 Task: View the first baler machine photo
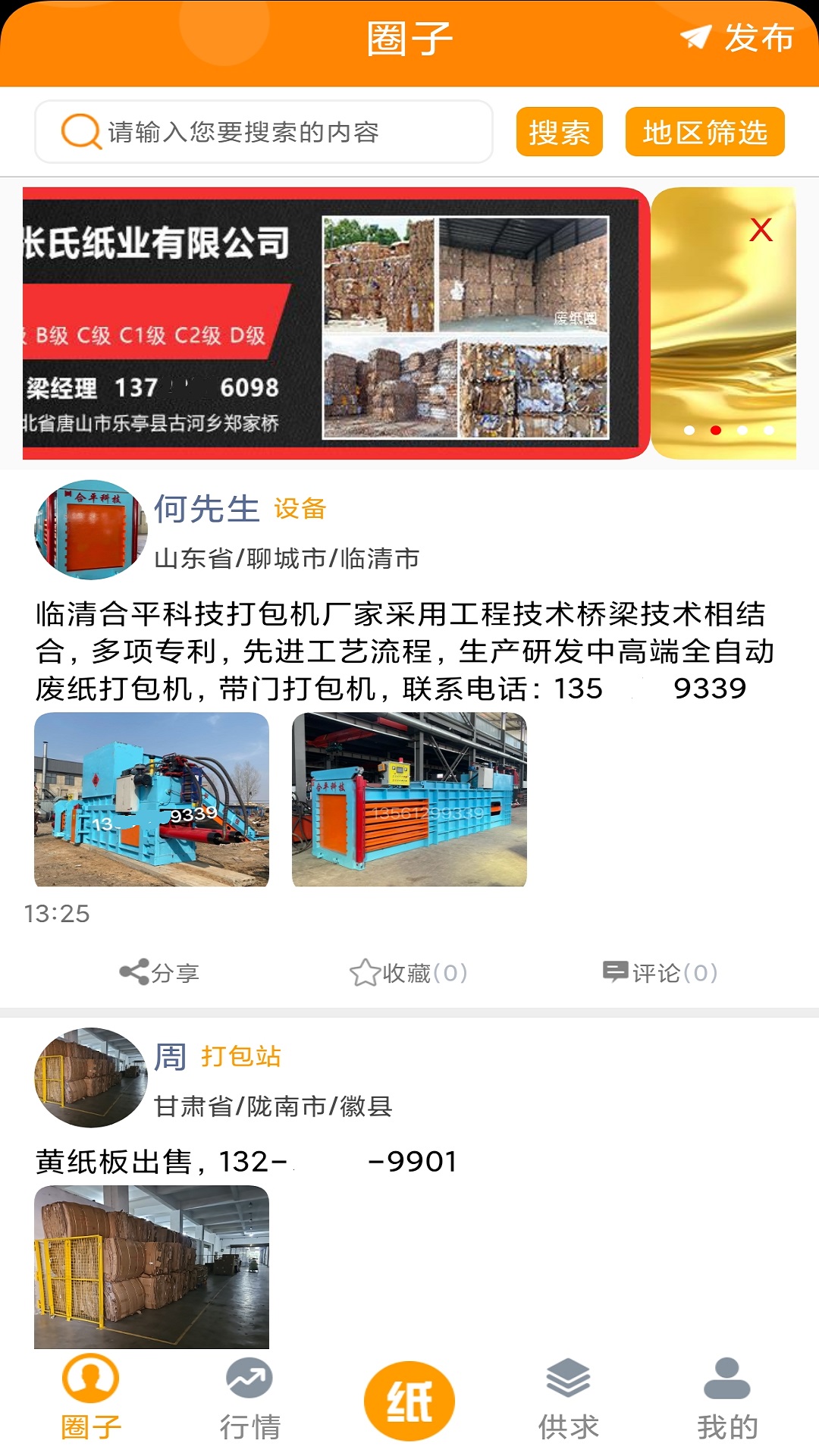tap(152, 799)
